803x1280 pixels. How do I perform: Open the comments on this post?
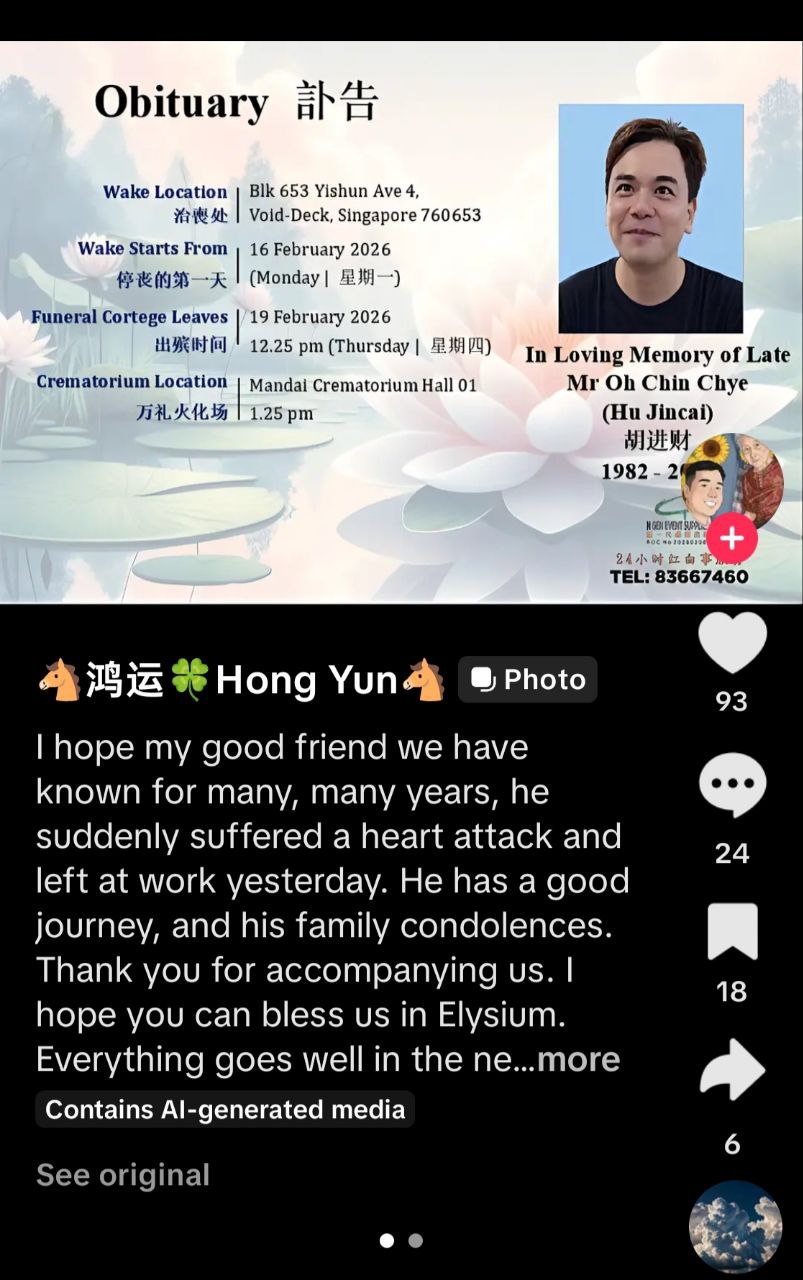coord(732,786)
